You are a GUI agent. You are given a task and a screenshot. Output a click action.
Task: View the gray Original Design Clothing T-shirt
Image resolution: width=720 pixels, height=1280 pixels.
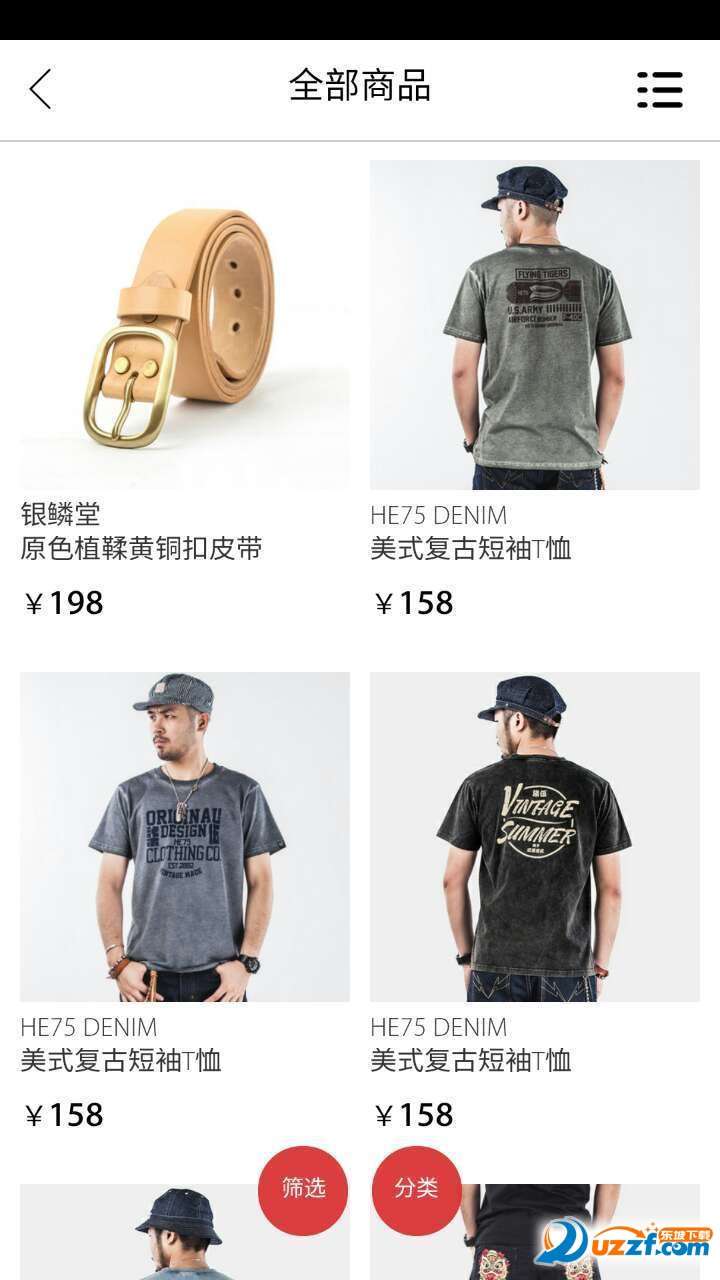(x=185, y=837)
